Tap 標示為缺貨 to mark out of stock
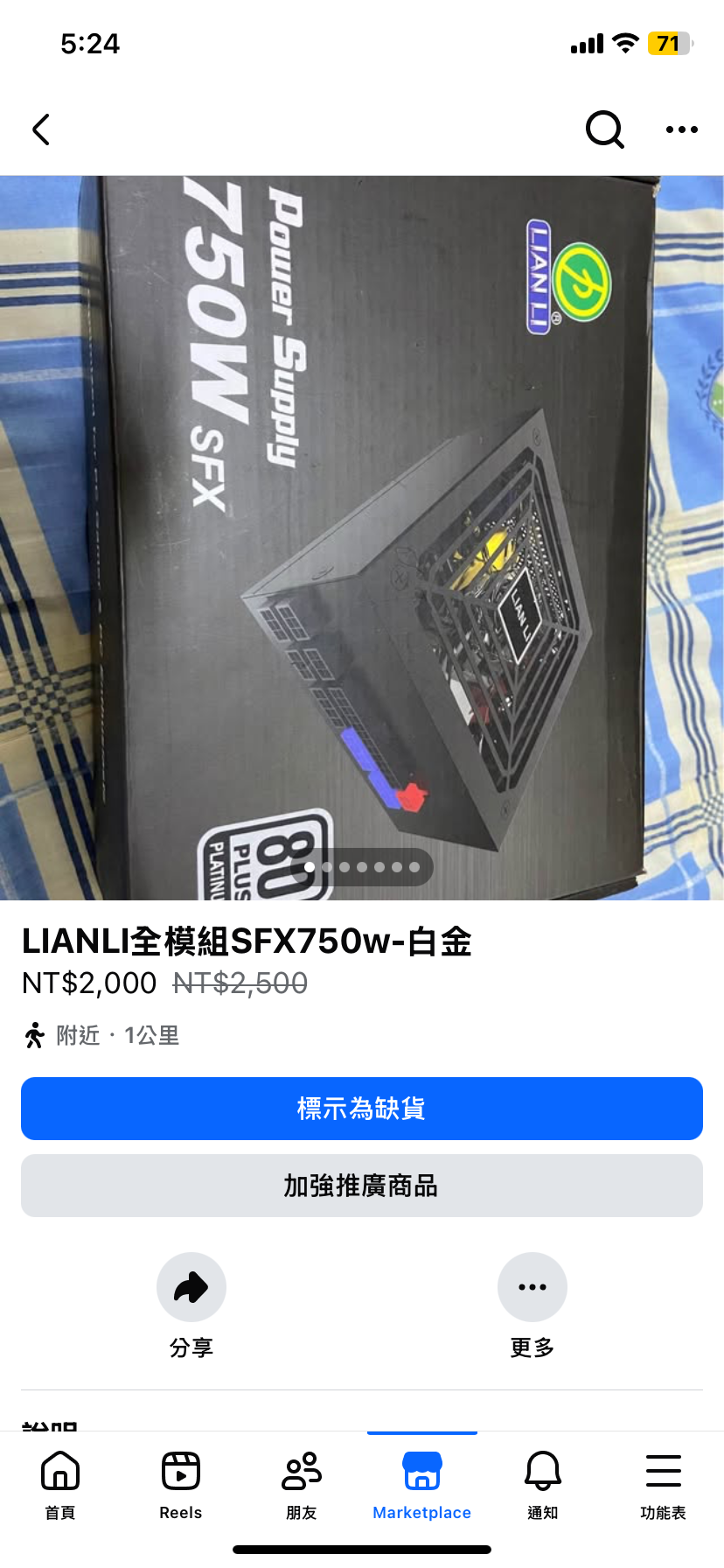724x1568 pixels. (x=362, y=1109)
